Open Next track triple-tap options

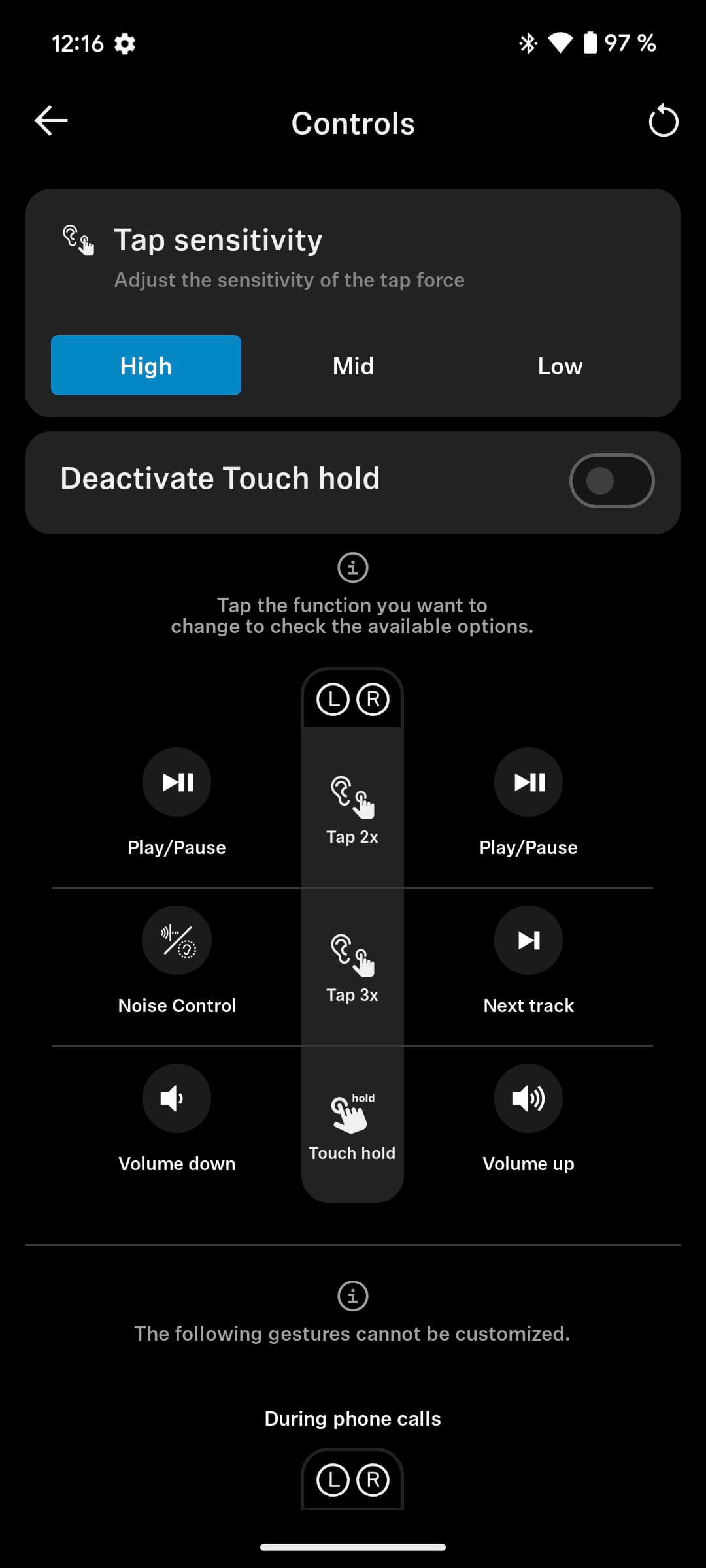[x=528, y=941]
